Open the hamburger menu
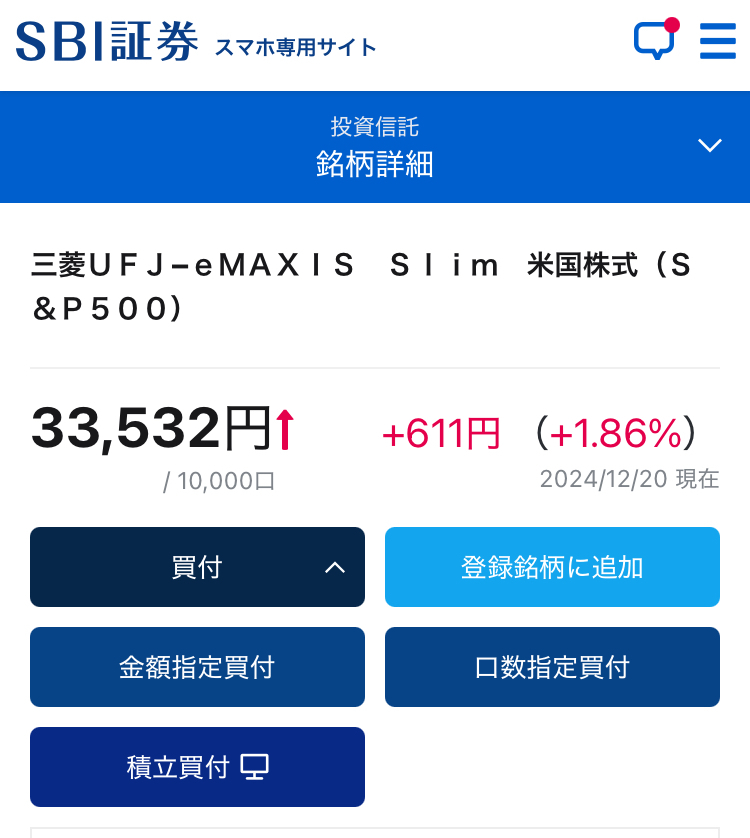The image size is (750, 838). coord(718,41)
